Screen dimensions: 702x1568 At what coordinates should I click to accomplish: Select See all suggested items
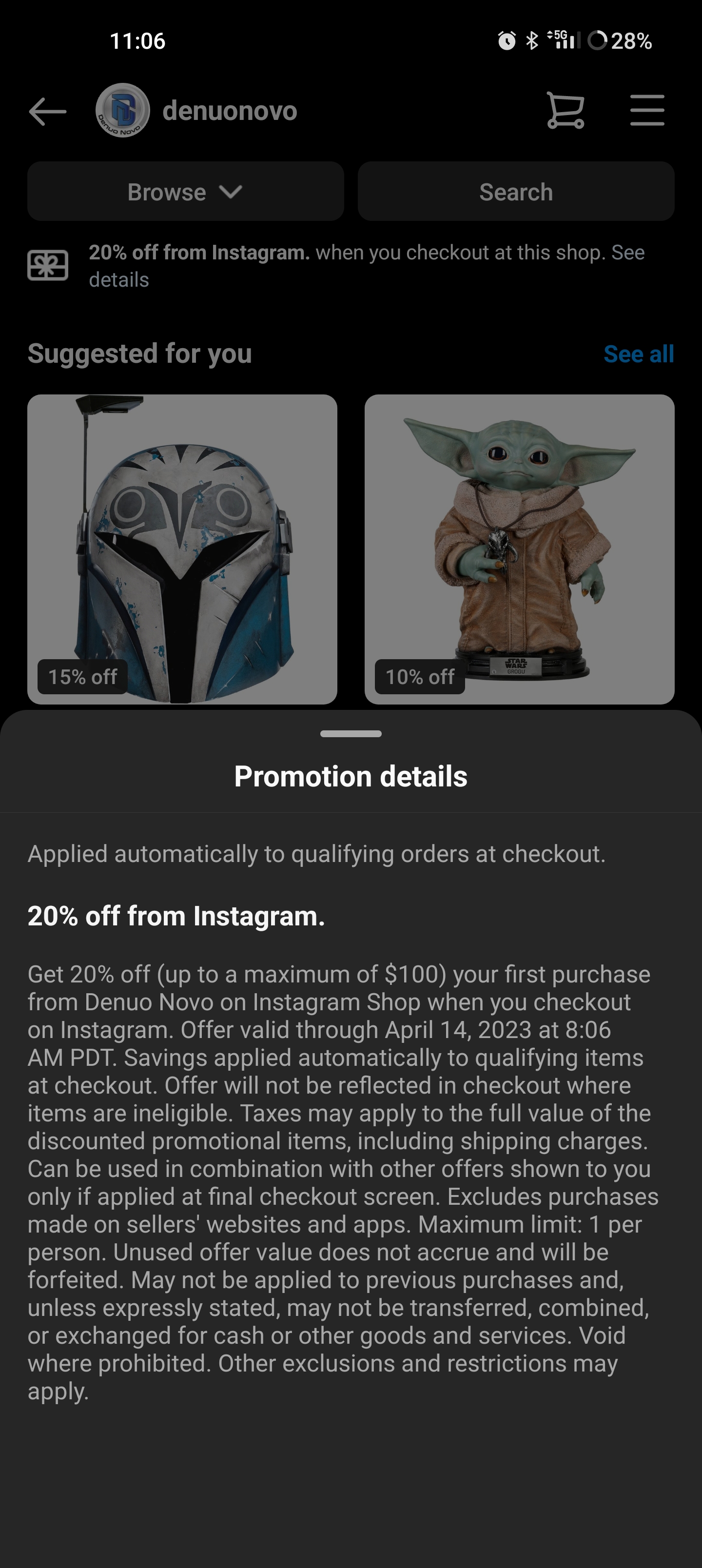pyautogui.click(x=639, y=353)
